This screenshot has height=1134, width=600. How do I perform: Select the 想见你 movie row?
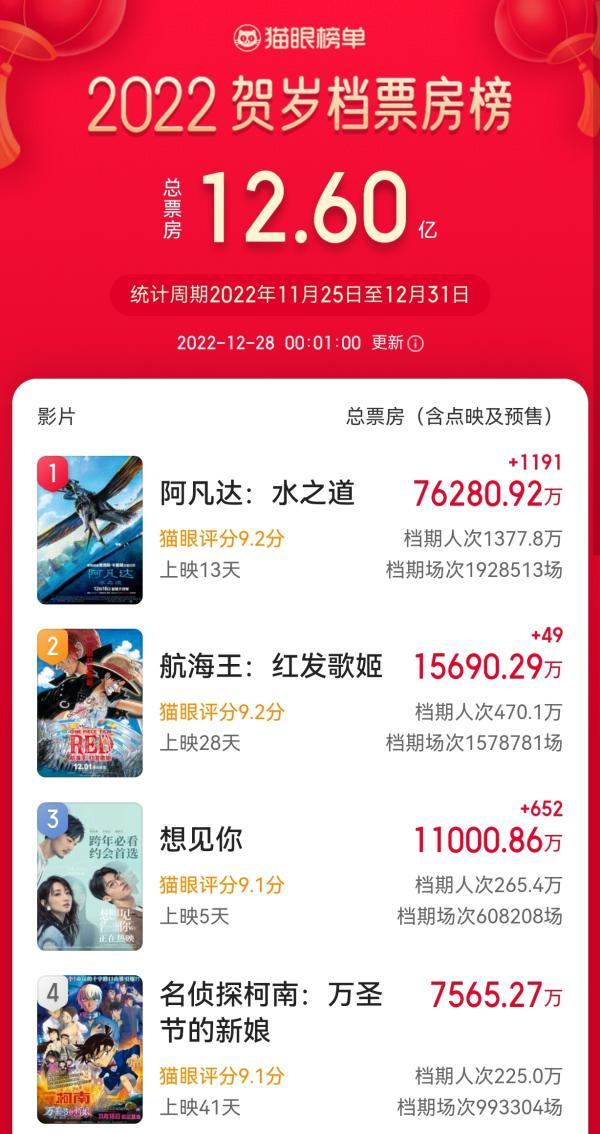[202, 840]
